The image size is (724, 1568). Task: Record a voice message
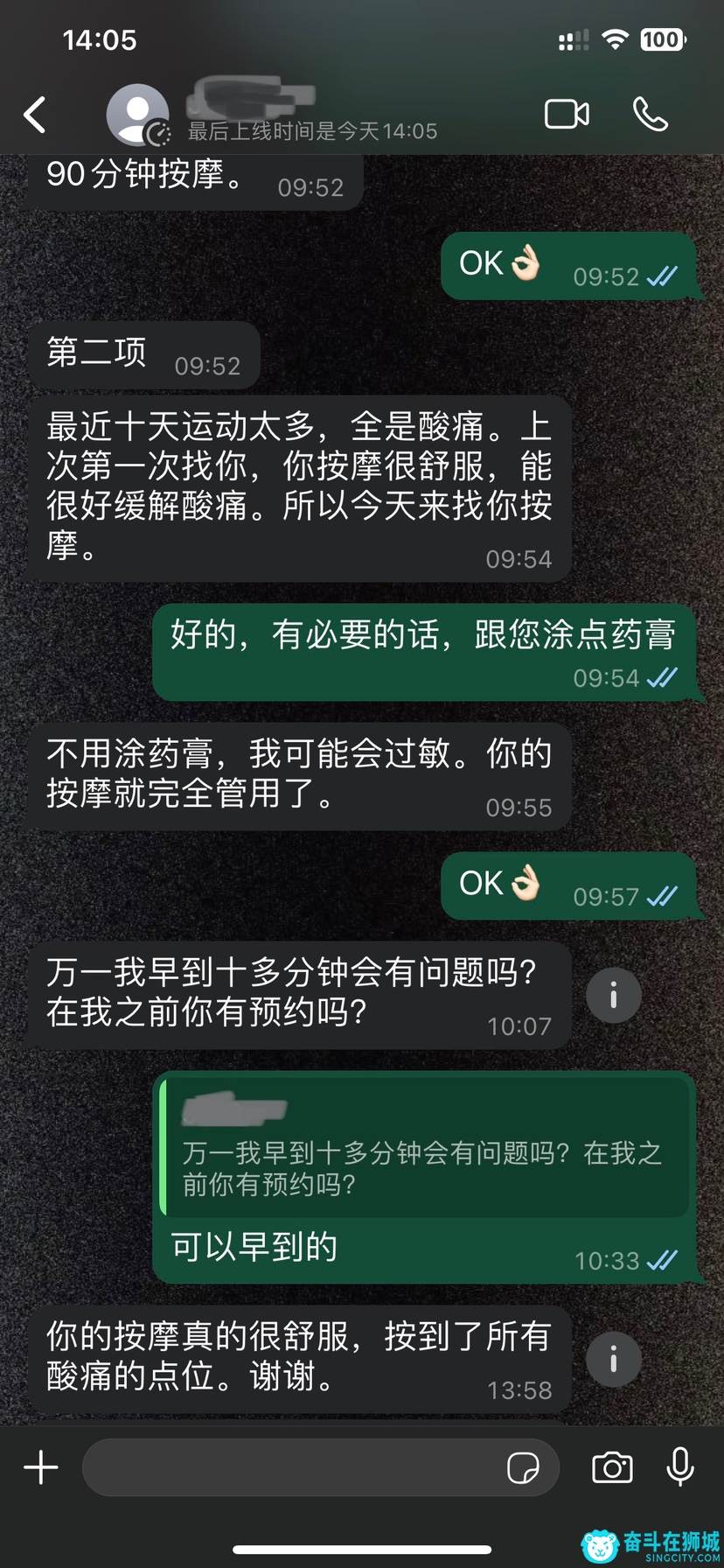coord(680,1467)
